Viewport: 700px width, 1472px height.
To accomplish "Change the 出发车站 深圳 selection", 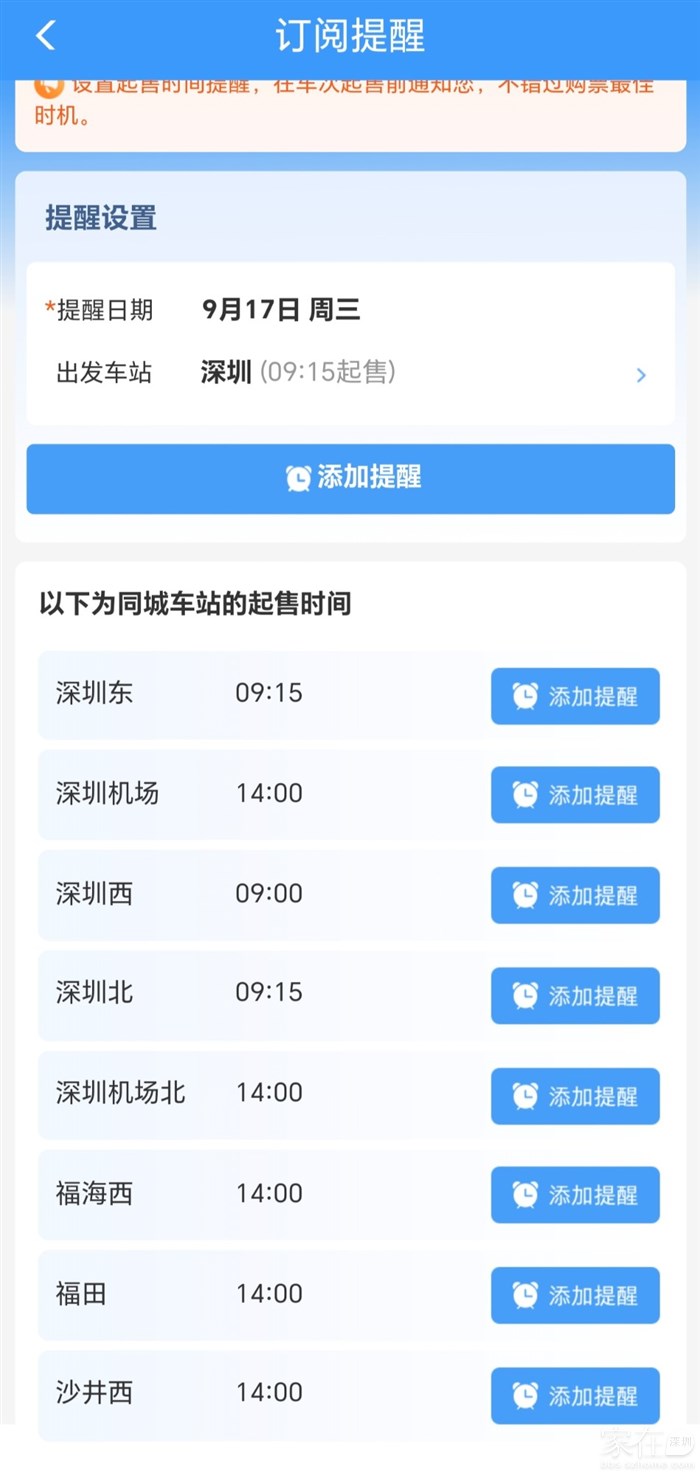I will pos(640,375).
